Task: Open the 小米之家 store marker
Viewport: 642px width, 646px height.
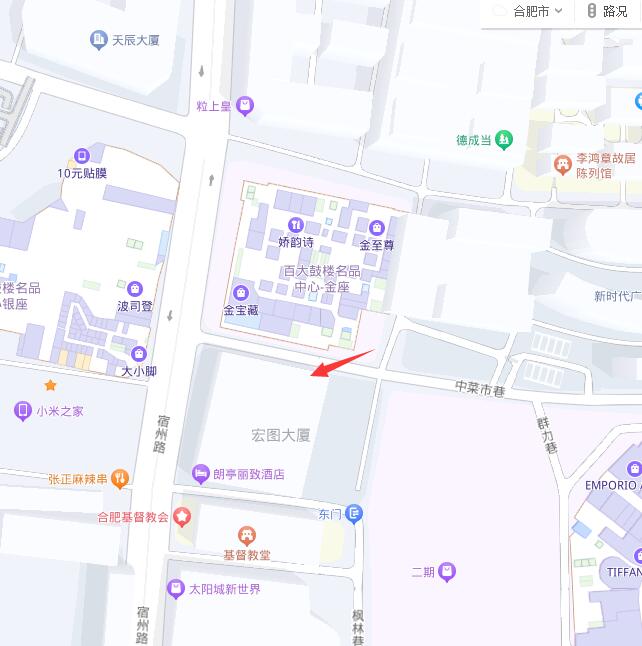Action: point(22,410)
